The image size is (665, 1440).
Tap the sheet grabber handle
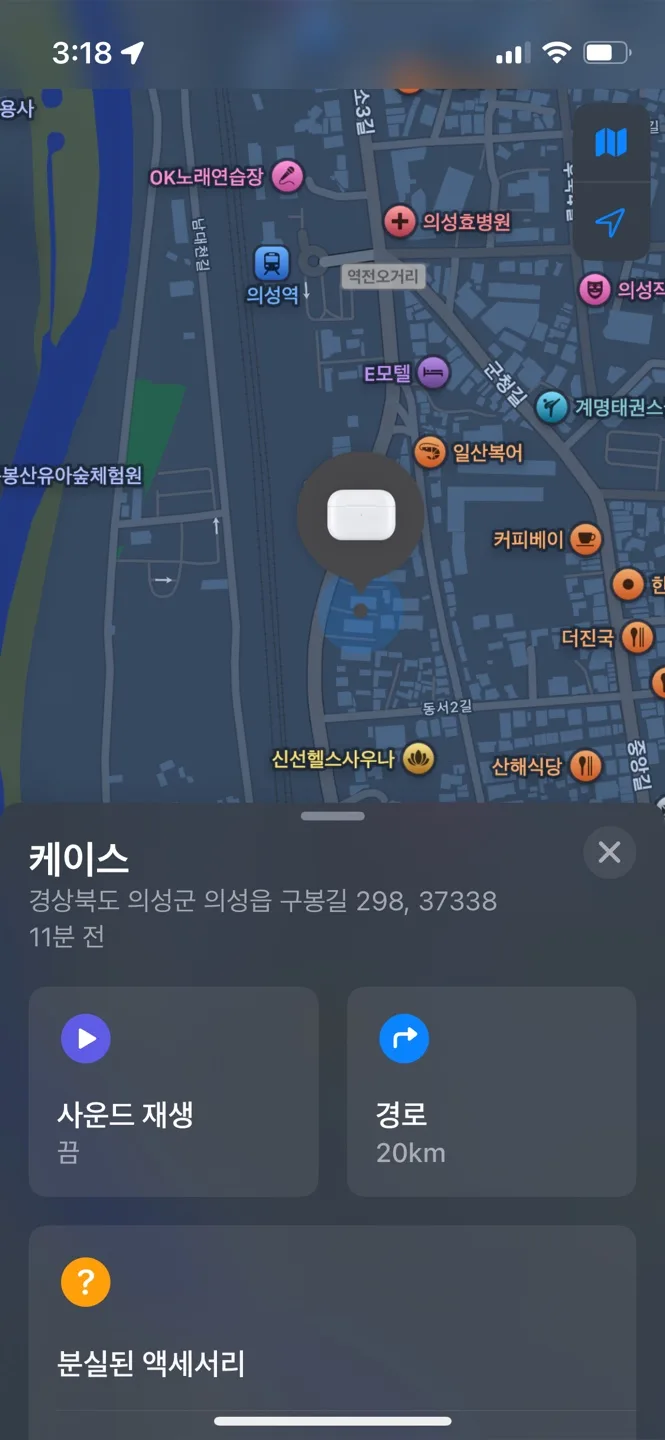(332, 816)
